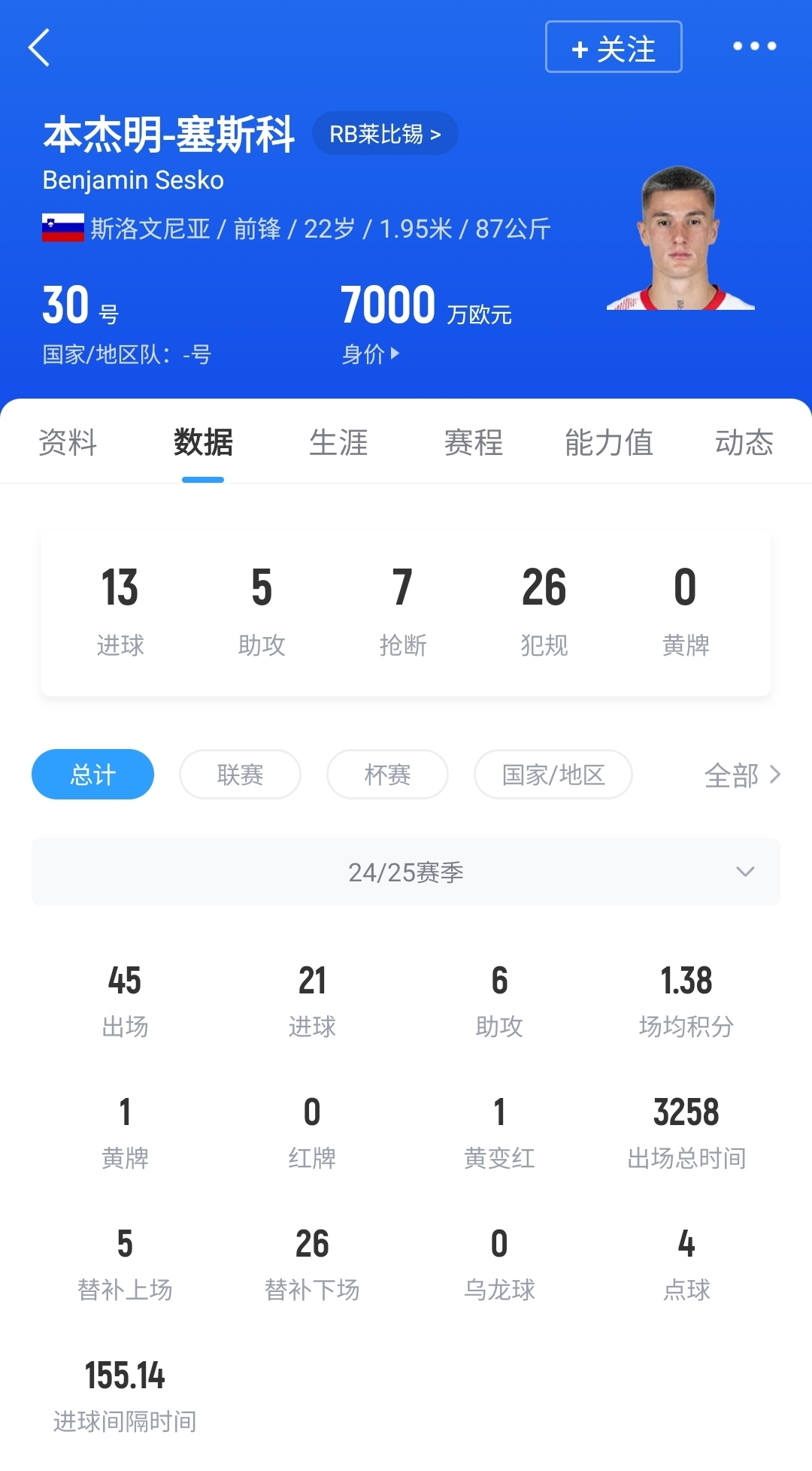
Task: Open the RB莱比锡 team page
Action: click(385, 134)
